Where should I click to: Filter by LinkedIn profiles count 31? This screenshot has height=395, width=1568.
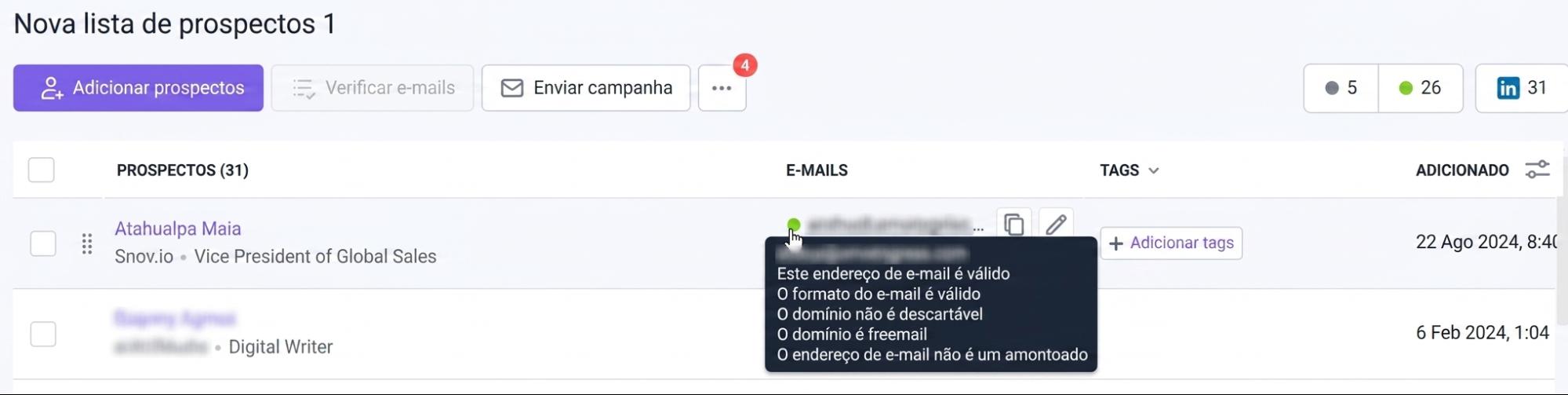click(1522, 88)
